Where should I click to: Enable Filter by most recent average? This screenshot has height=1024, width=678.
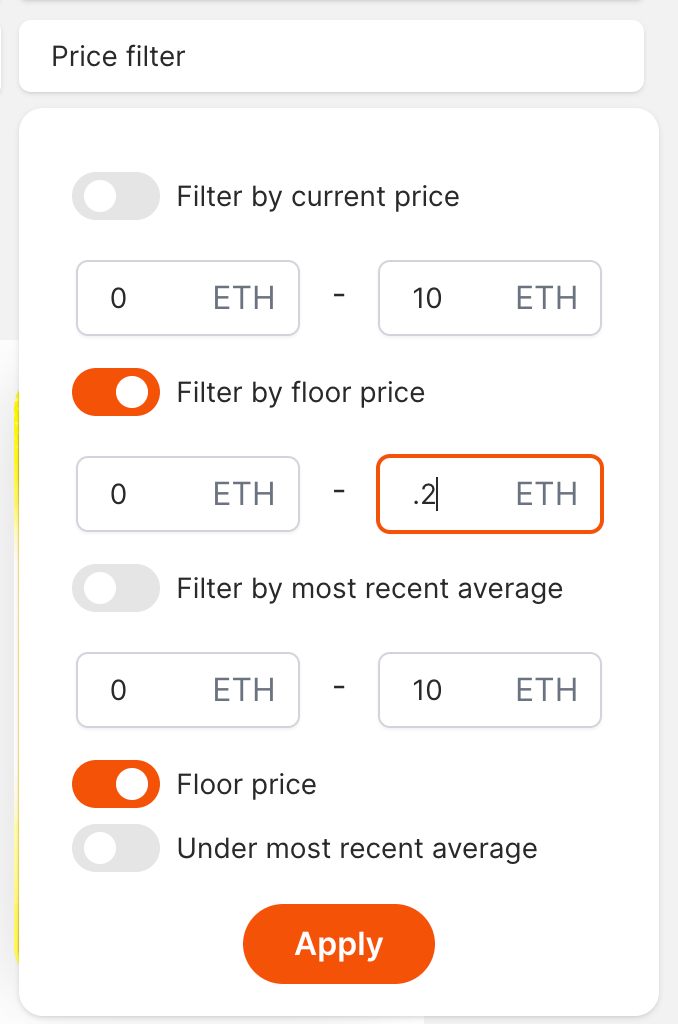[116, 588]
